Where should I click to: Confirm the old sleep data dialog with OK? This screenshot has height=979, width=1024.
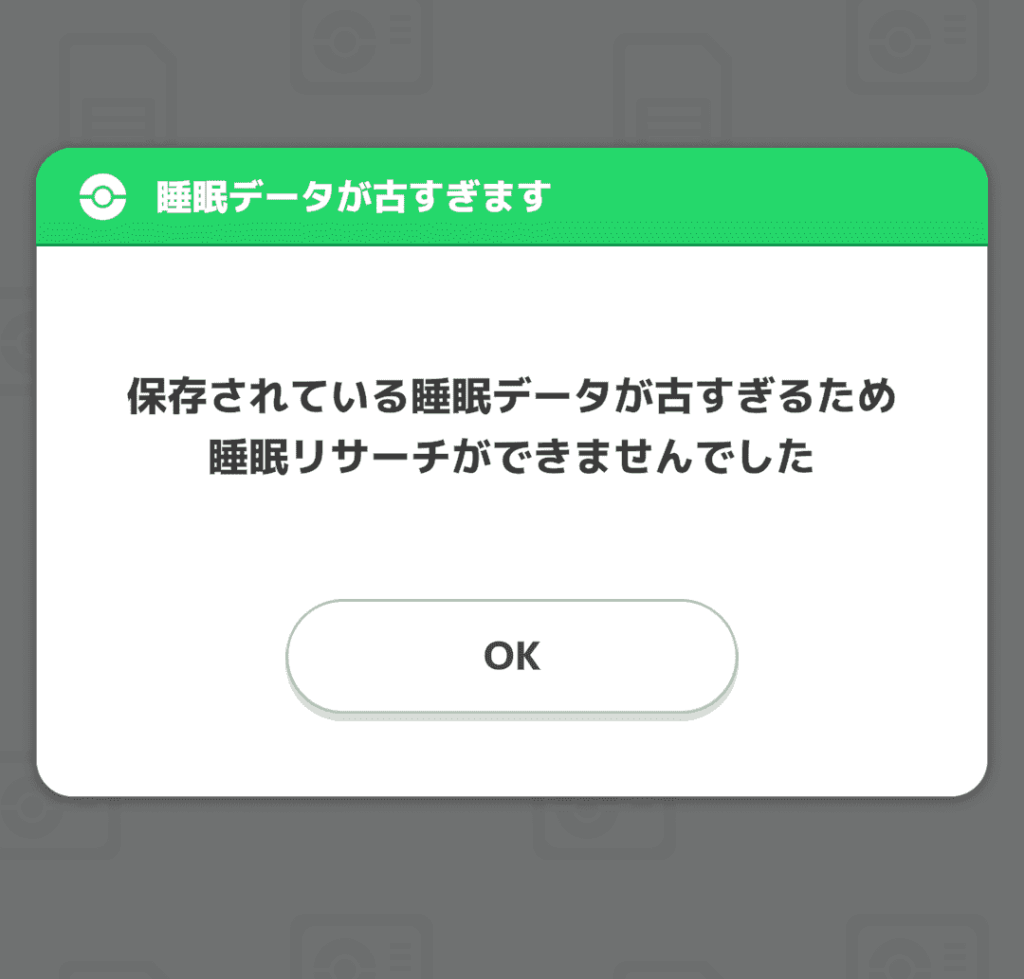512,656
